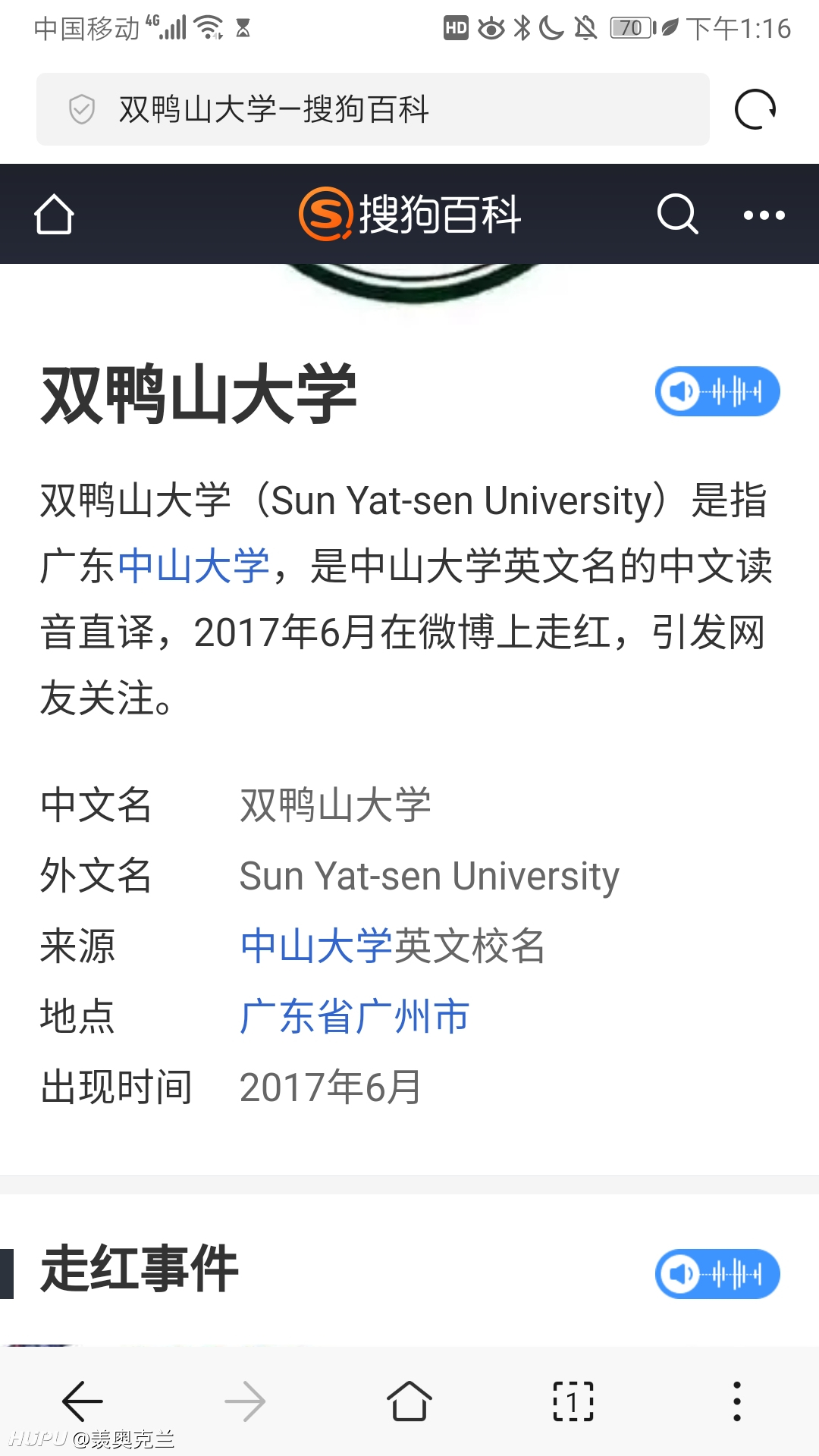Go to Sogou Baike home via house icon
Screen dimensions: 819x1456
(x=54, y=214)
